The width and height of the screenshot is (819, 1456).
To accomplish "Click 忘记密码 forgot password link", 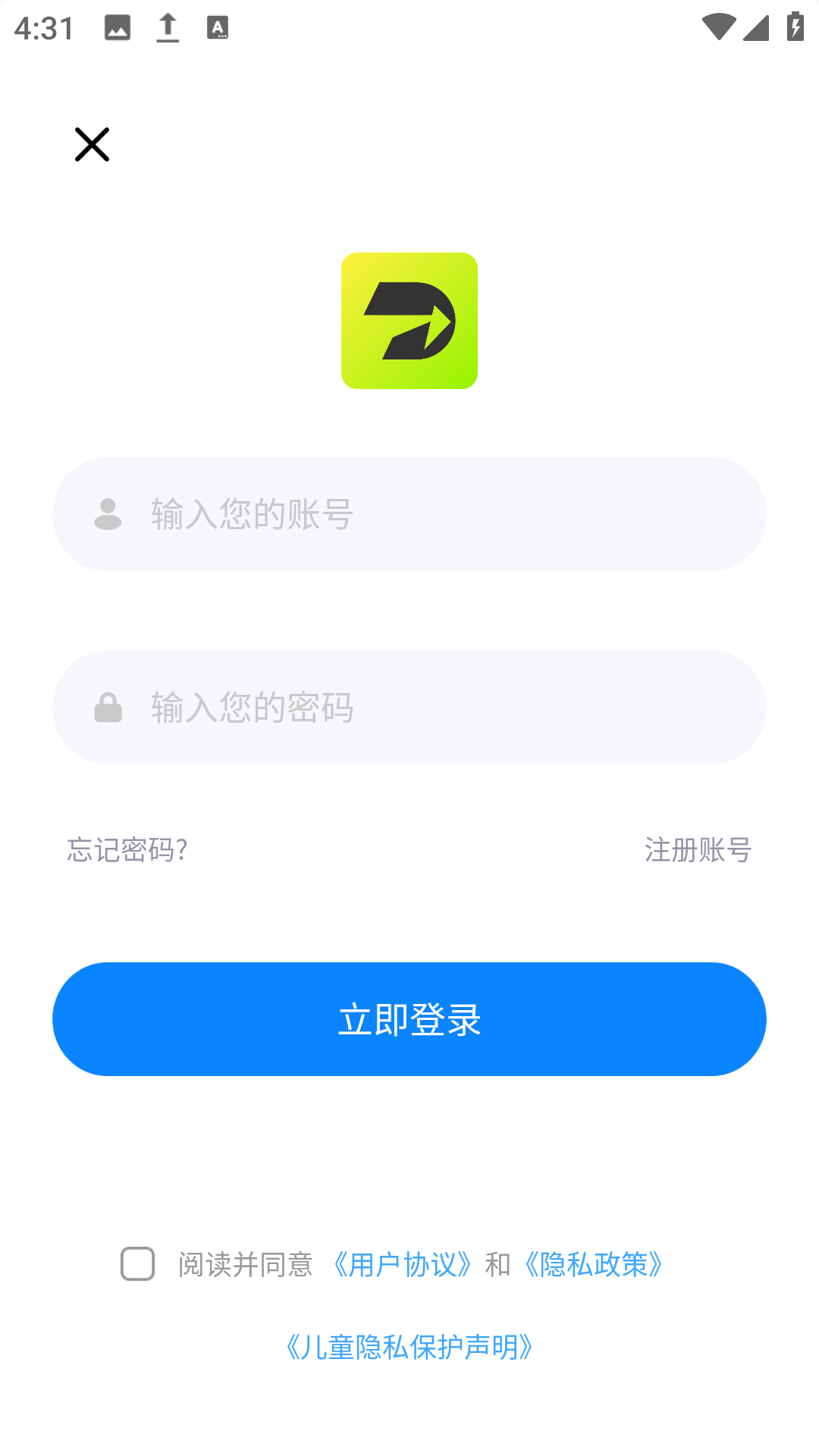I will pyautogui.click(x=127, y=850).
